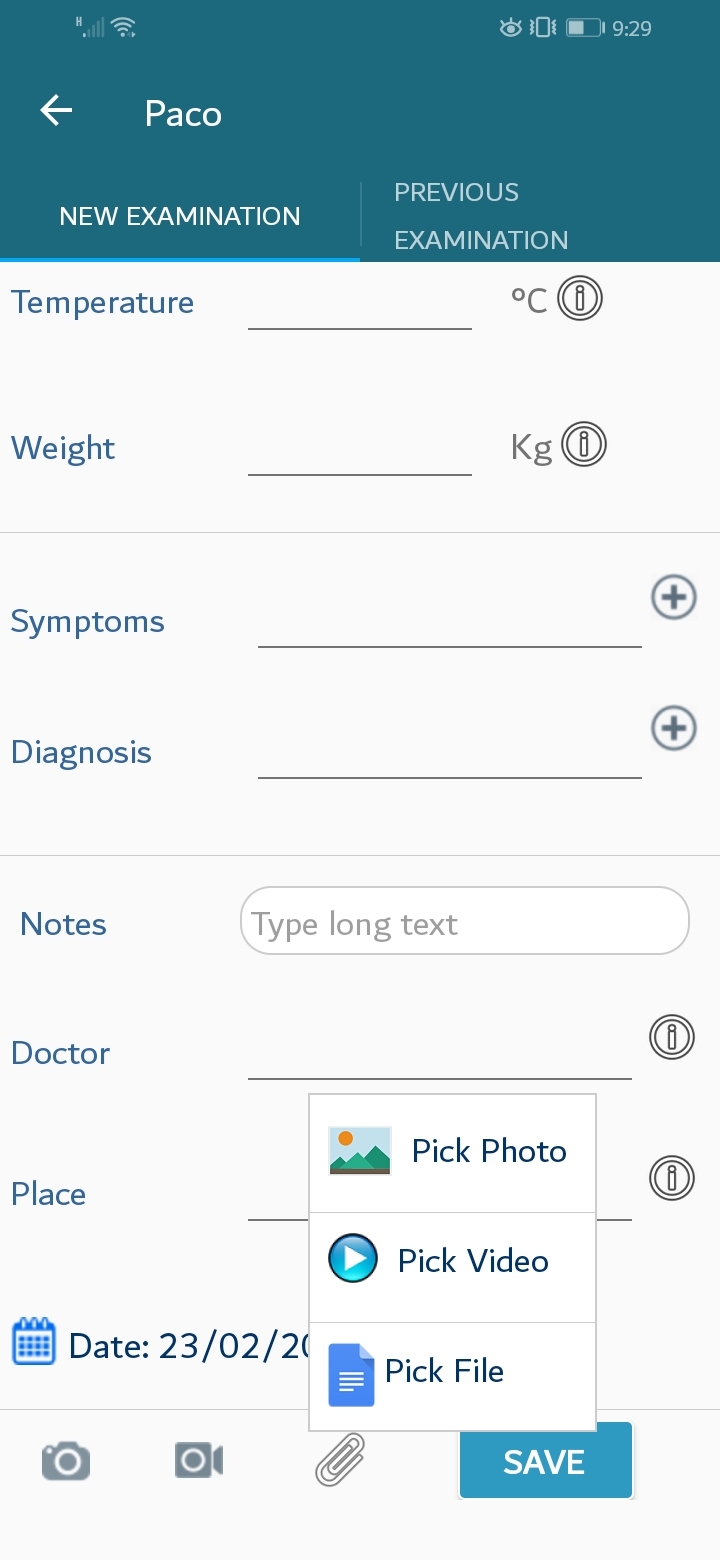This screenshot has width=720, height=1560.
Task: Choose Pick Photo from the popup
Action: (x=453, y=1152)
